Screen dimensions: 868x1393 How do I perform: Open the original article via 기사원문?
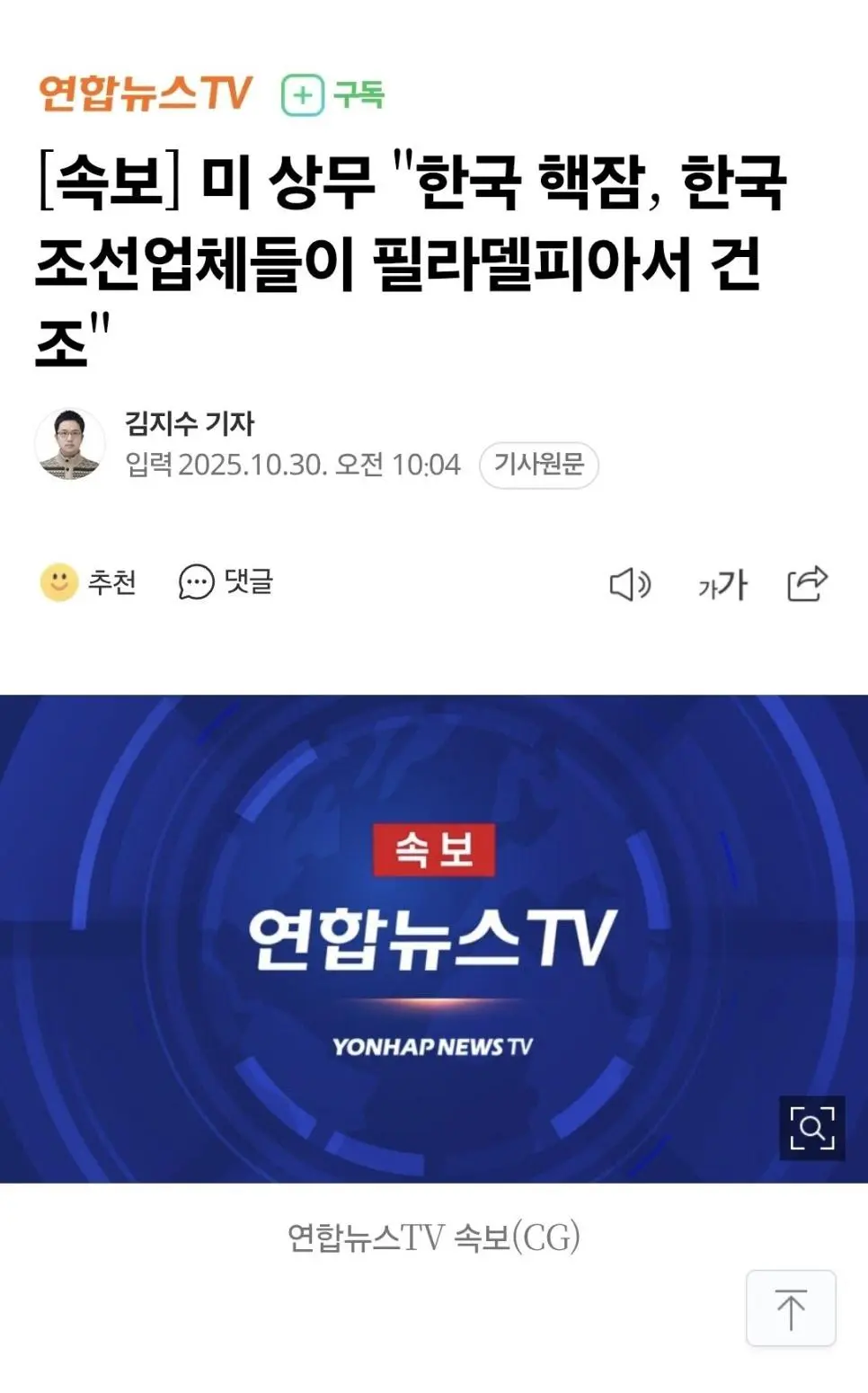pos(538,465)
